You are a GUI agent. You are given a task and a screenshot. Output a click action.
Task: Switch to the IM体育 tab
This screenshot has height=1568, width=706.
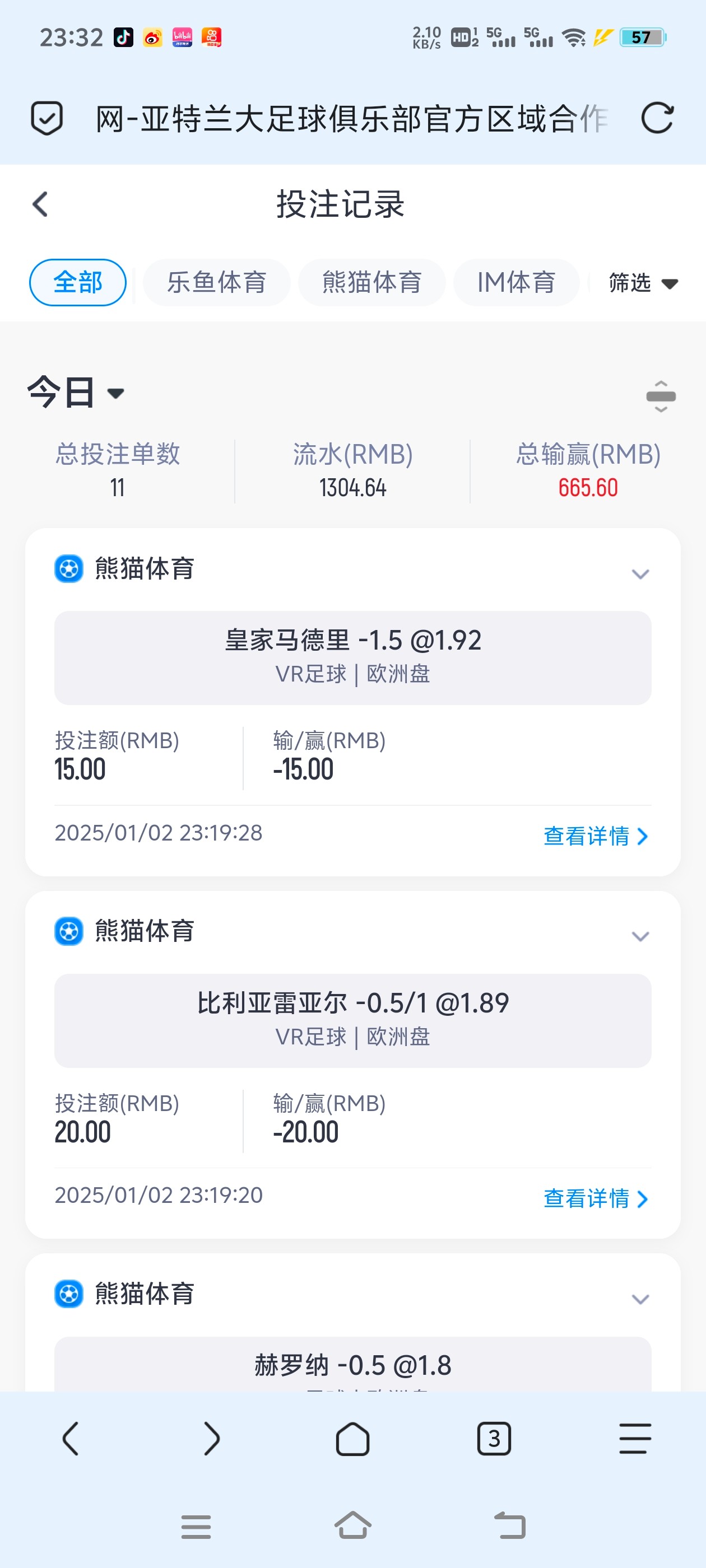[x=516, y=282]
